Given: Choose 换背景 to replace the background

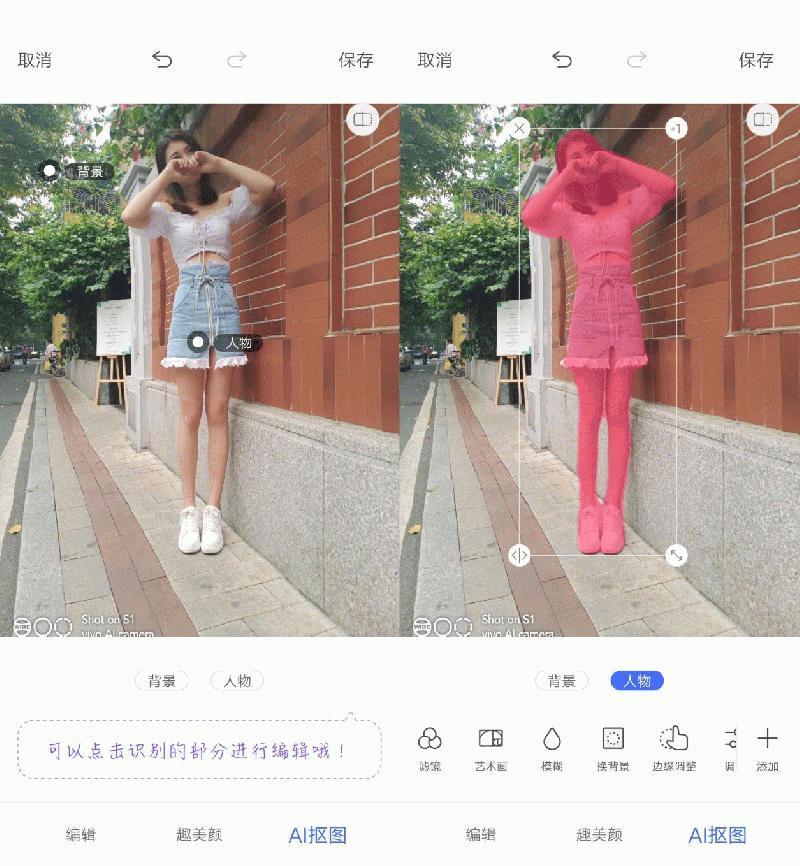Looking at the screenshot, I should tap(613, 748).
